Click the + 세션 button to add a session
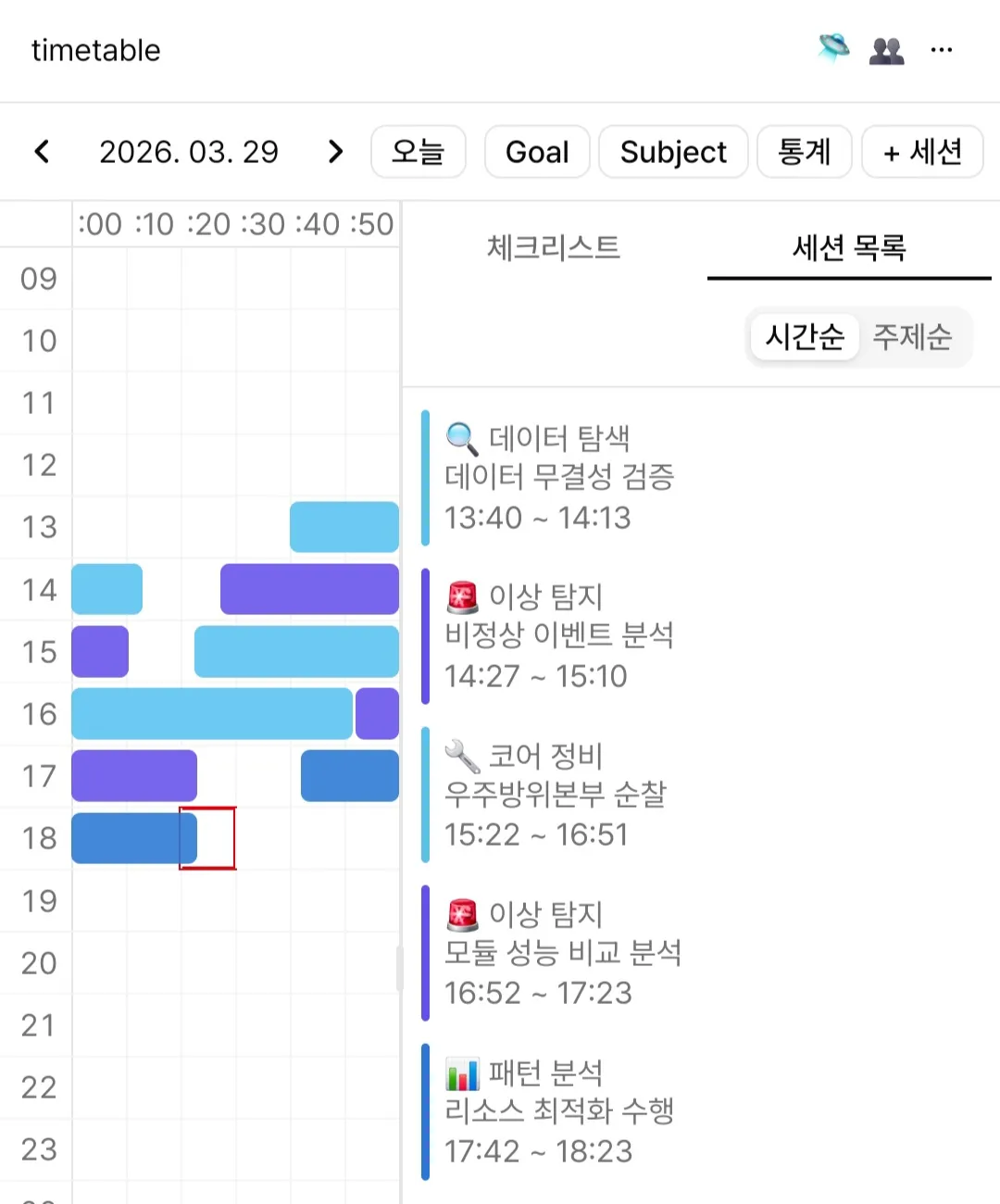This screenshot has height=1204, width=1000. click(x=921, y=151)
